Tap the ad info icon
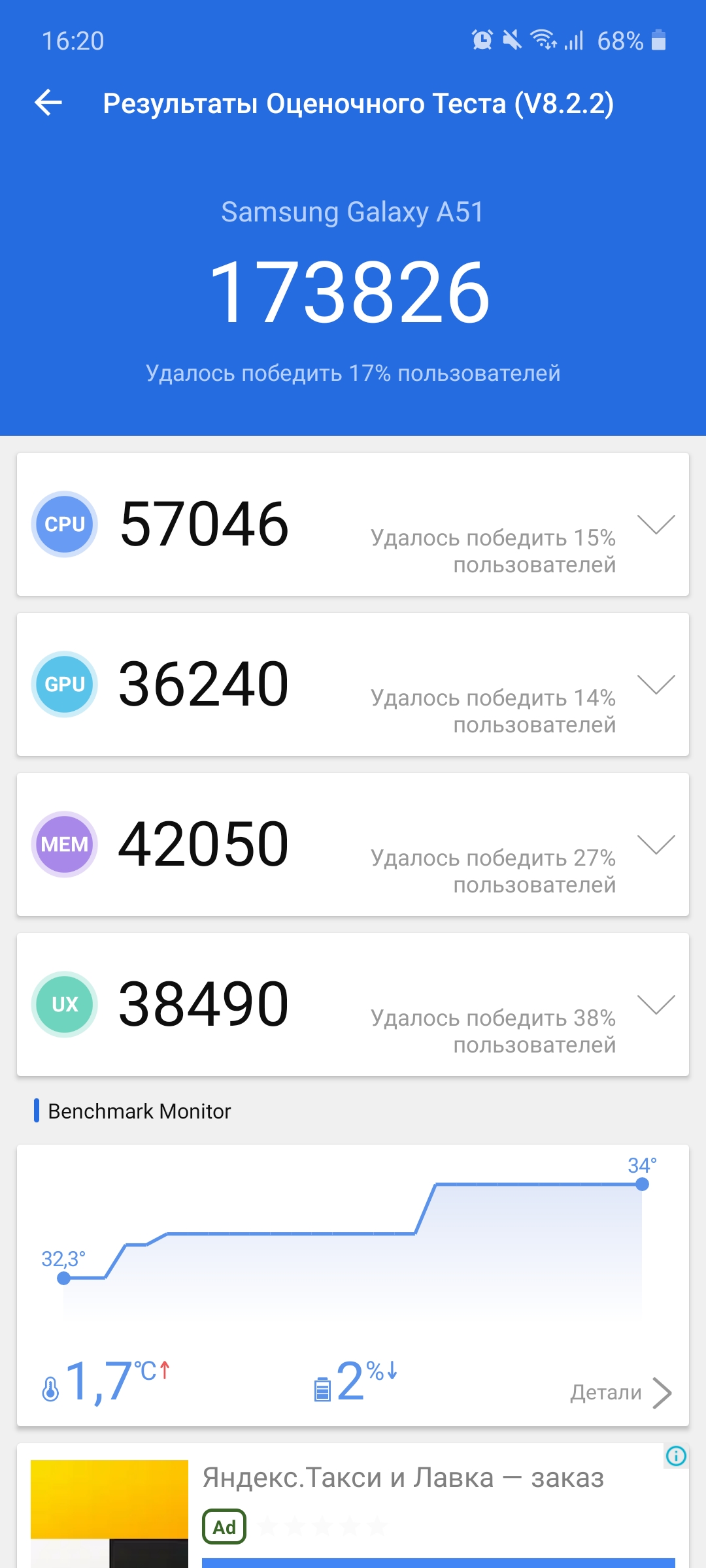This screenshot has width=706, height=1568. click(676, 1456)
